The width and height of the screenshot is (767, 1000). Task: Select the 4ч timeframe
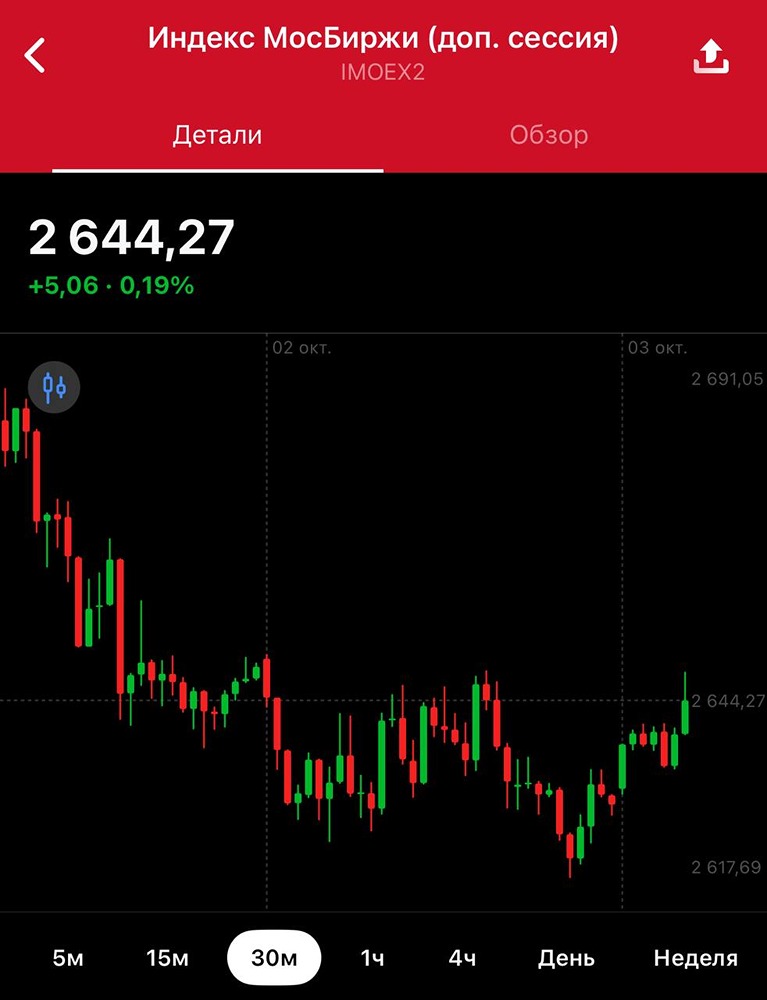click(462, 958)
